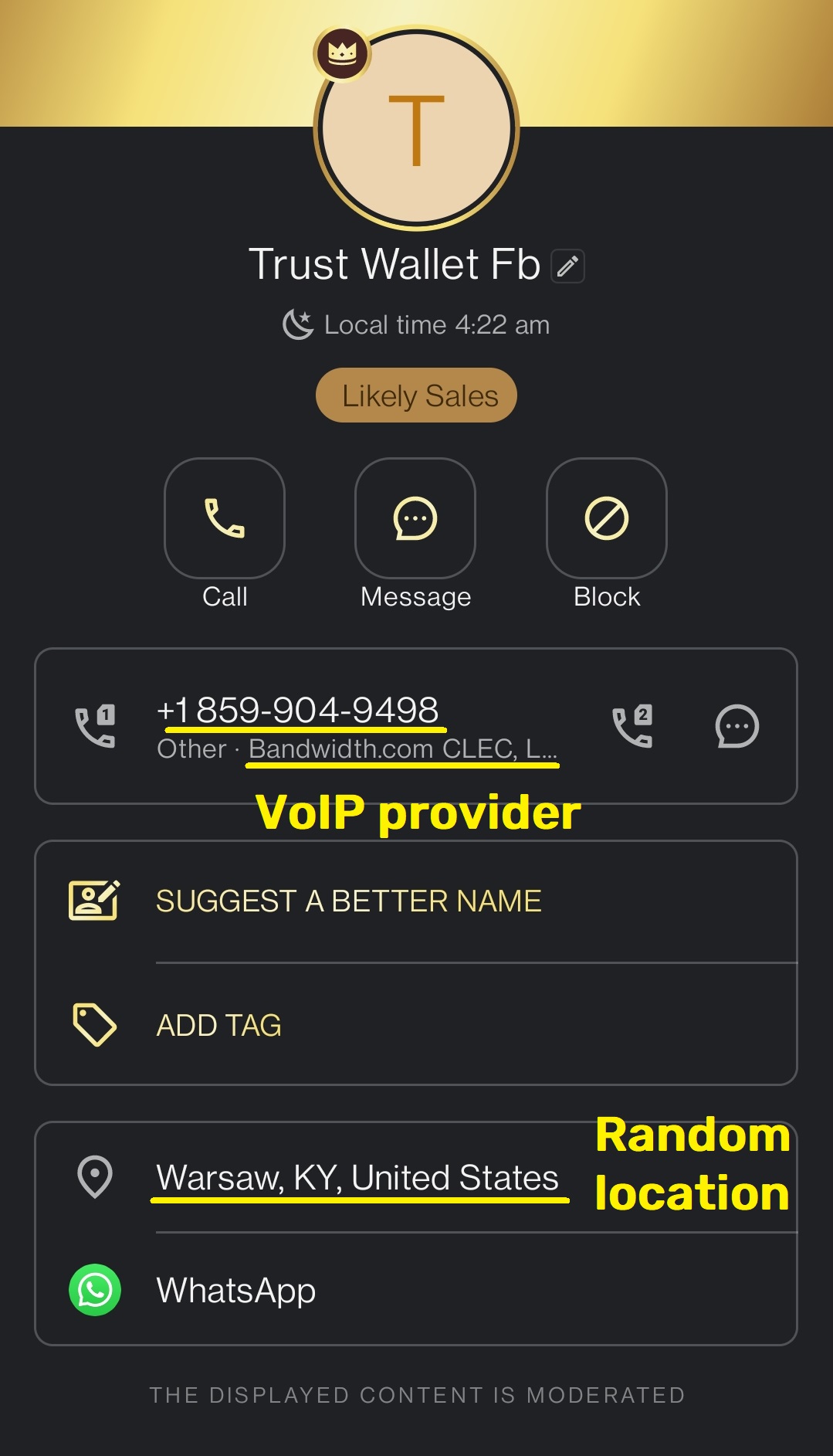Open the Message chat bubble icon

(x=415, y=518)
